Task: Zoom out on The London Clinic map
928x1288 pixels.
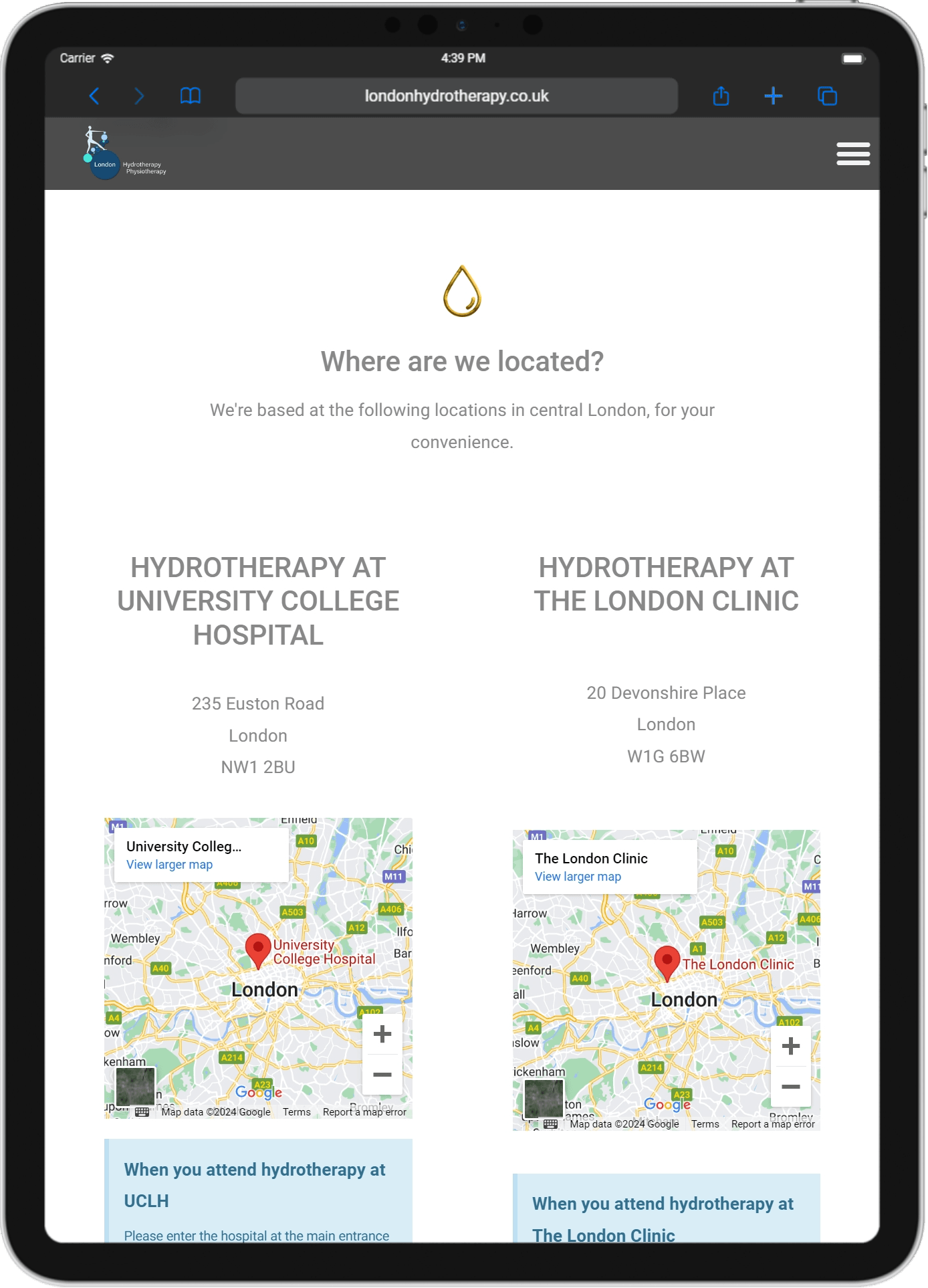Action: click(x=791, y=1087)
